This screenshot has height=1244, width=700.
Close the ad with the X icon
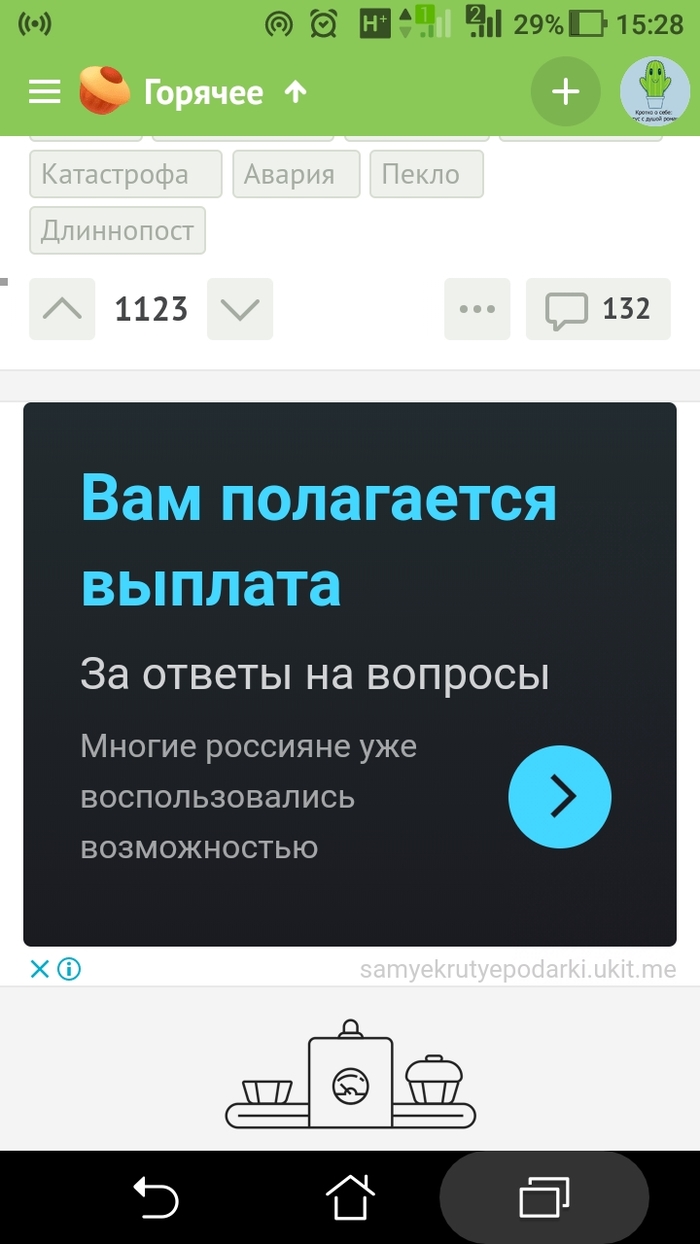(39, 969)
